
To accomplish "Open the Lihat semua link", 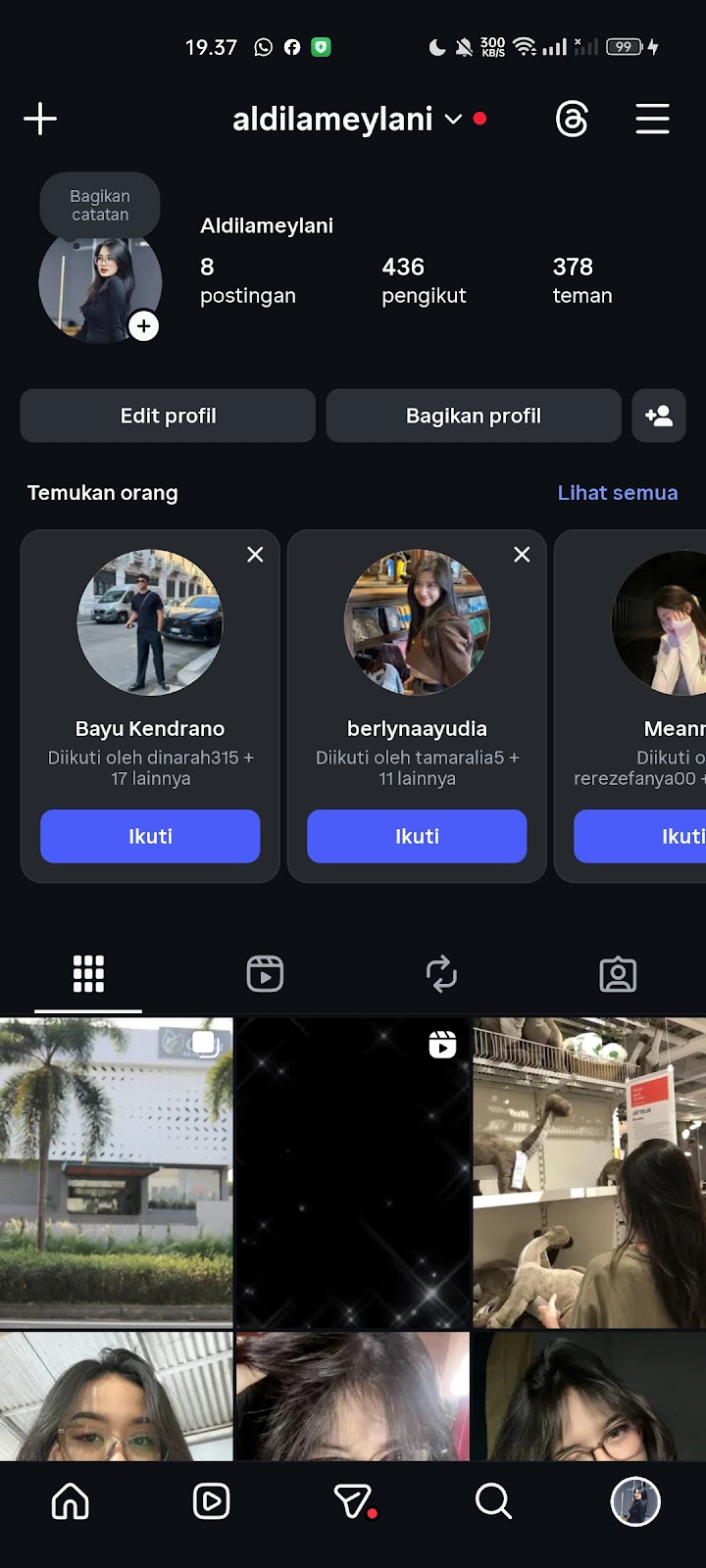I will (617, 493).
